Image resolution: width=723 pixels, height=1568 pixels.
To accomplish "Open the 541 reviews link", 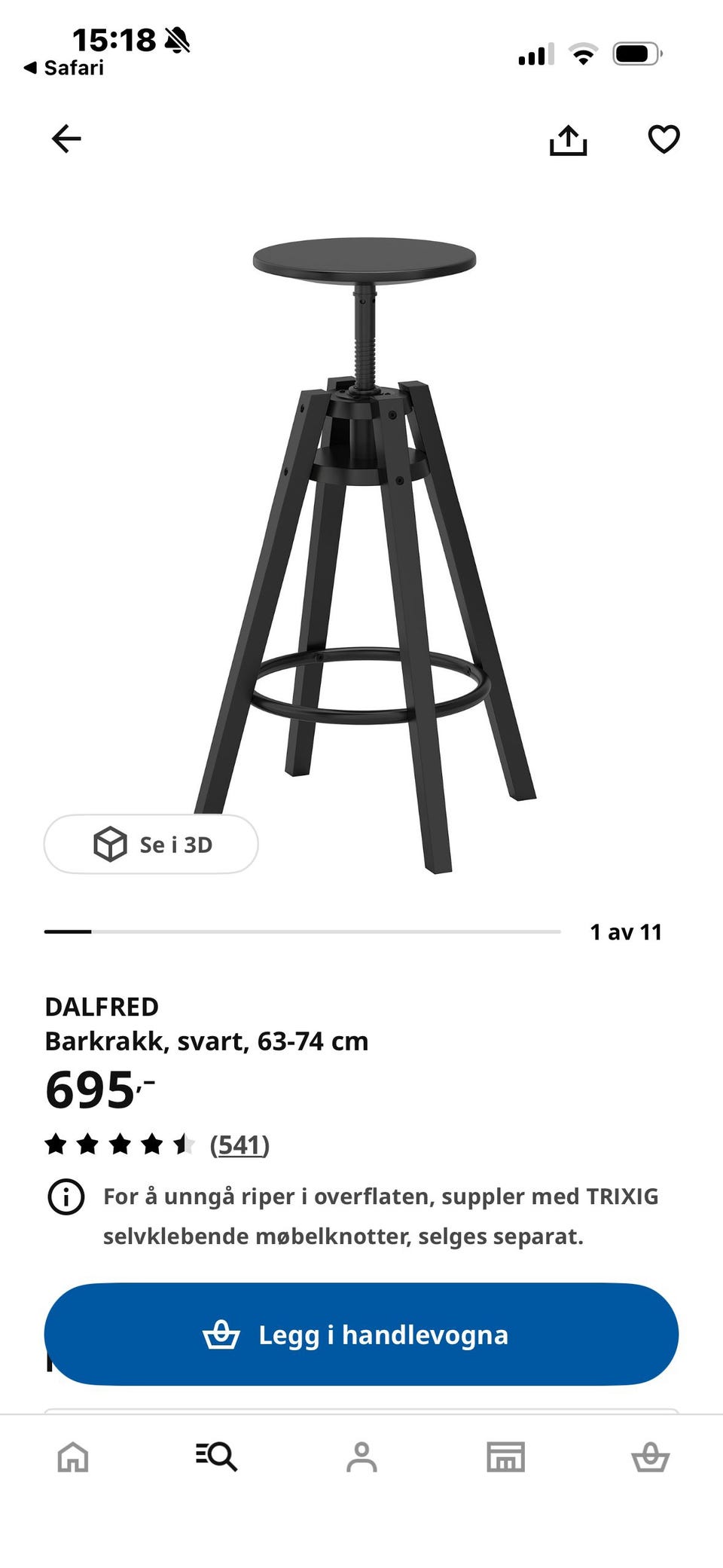I will 239,1145.
